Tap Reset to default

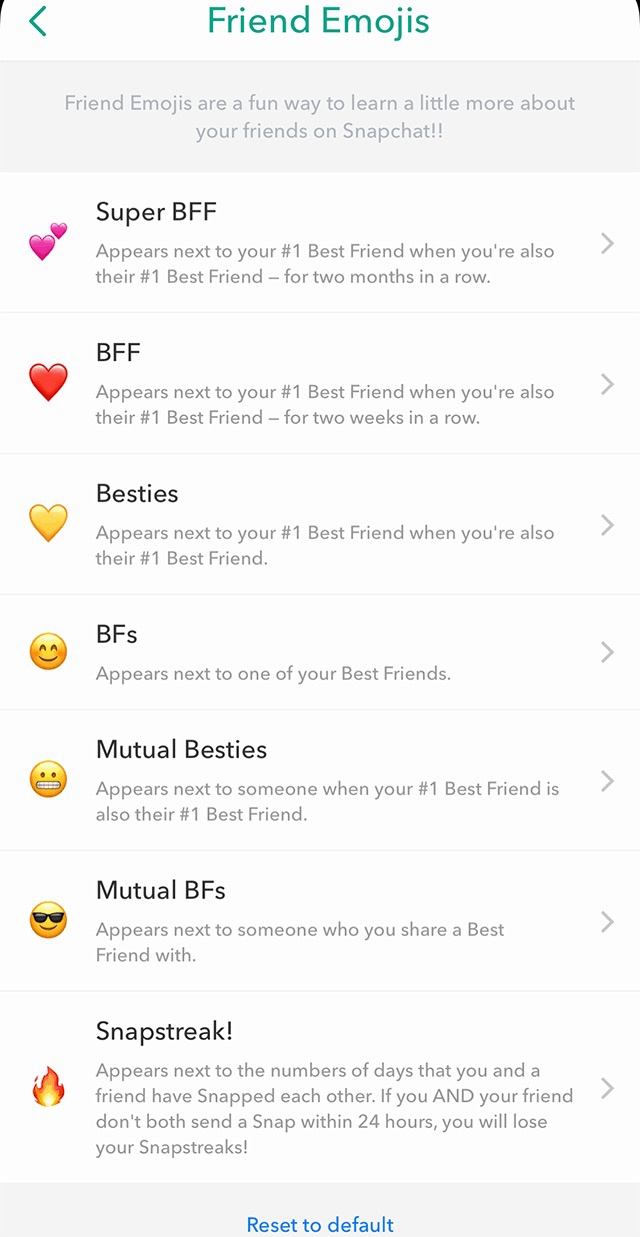click(320, 1224)
